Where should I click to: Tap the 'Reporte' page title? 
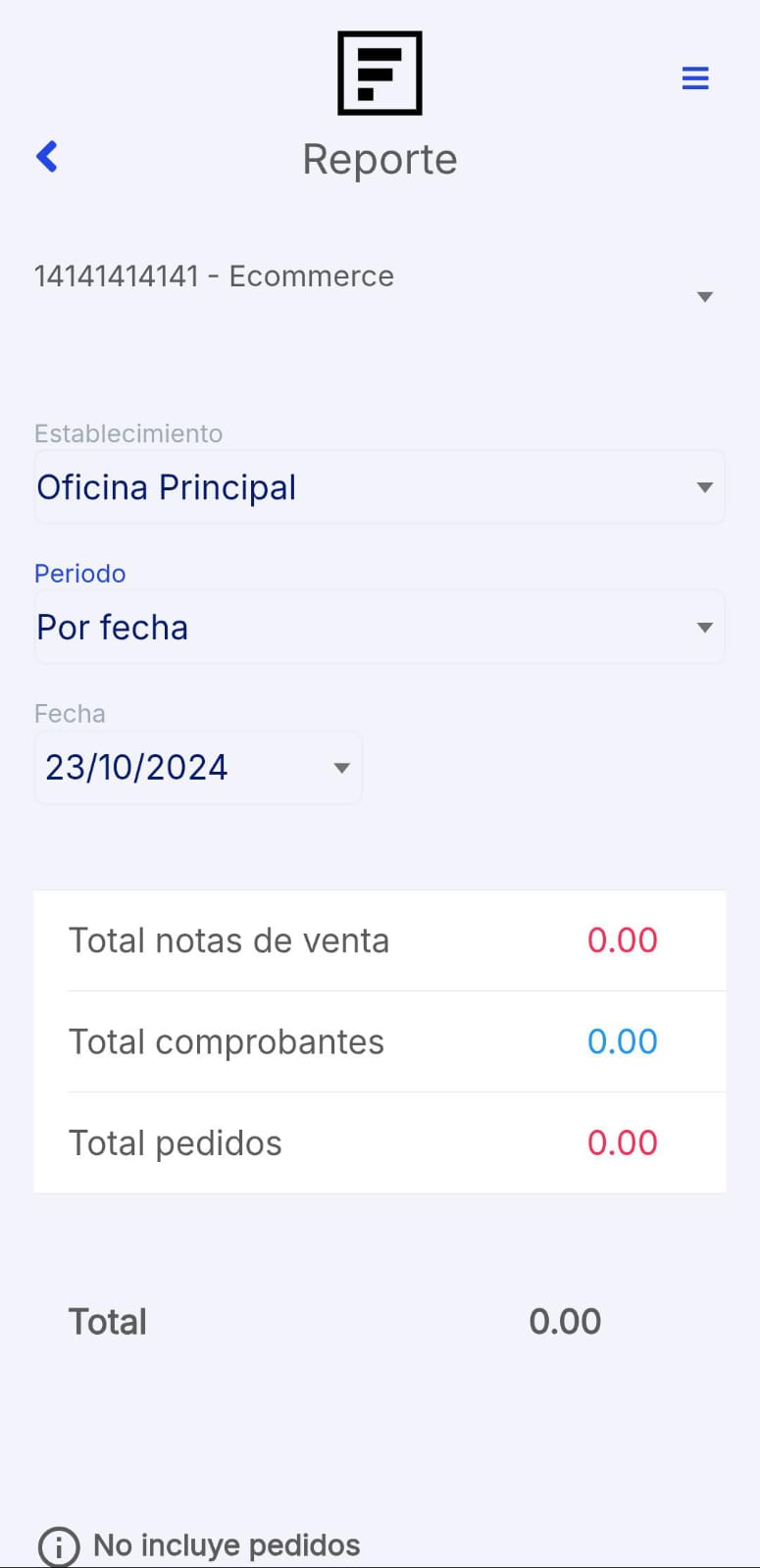(380, 159)
